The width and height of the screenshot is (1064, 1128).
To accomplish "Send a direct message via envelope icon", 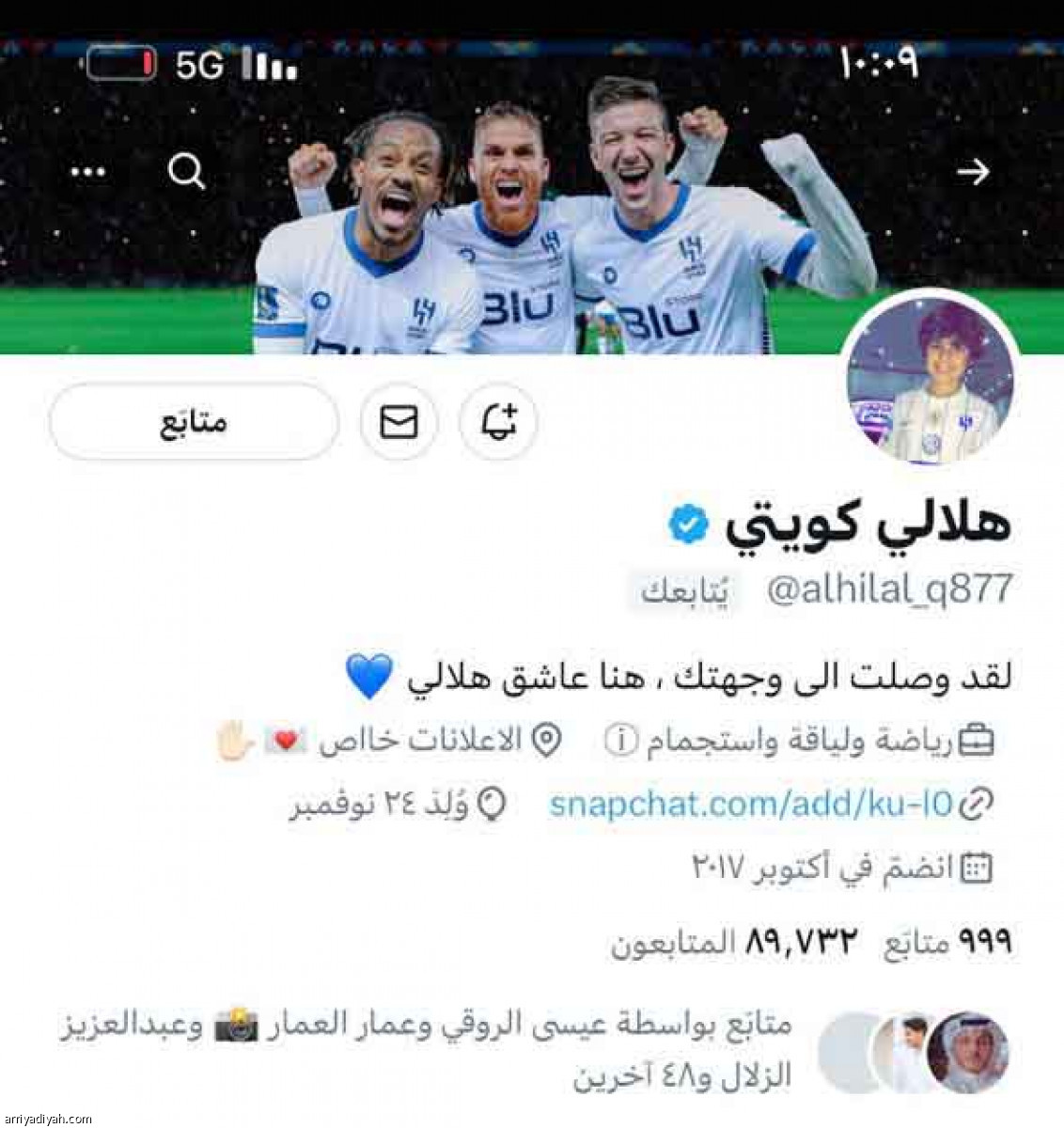I will click(x=399, y=422).
